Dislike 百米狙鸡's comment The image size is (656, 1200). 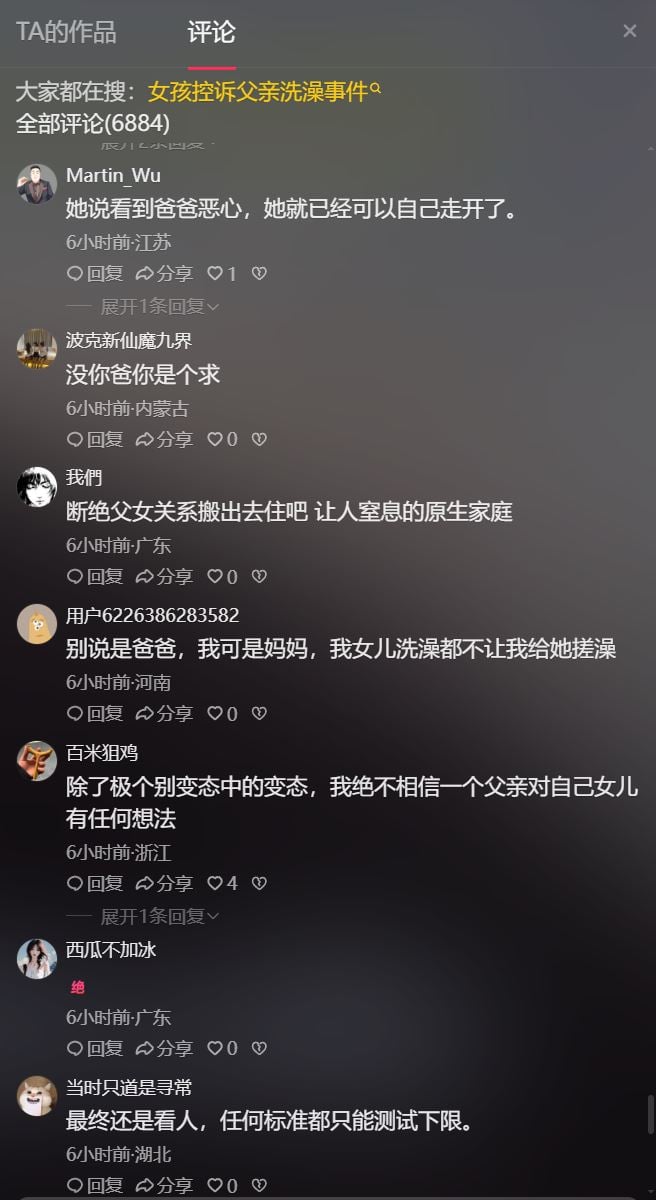pos(259,883)
